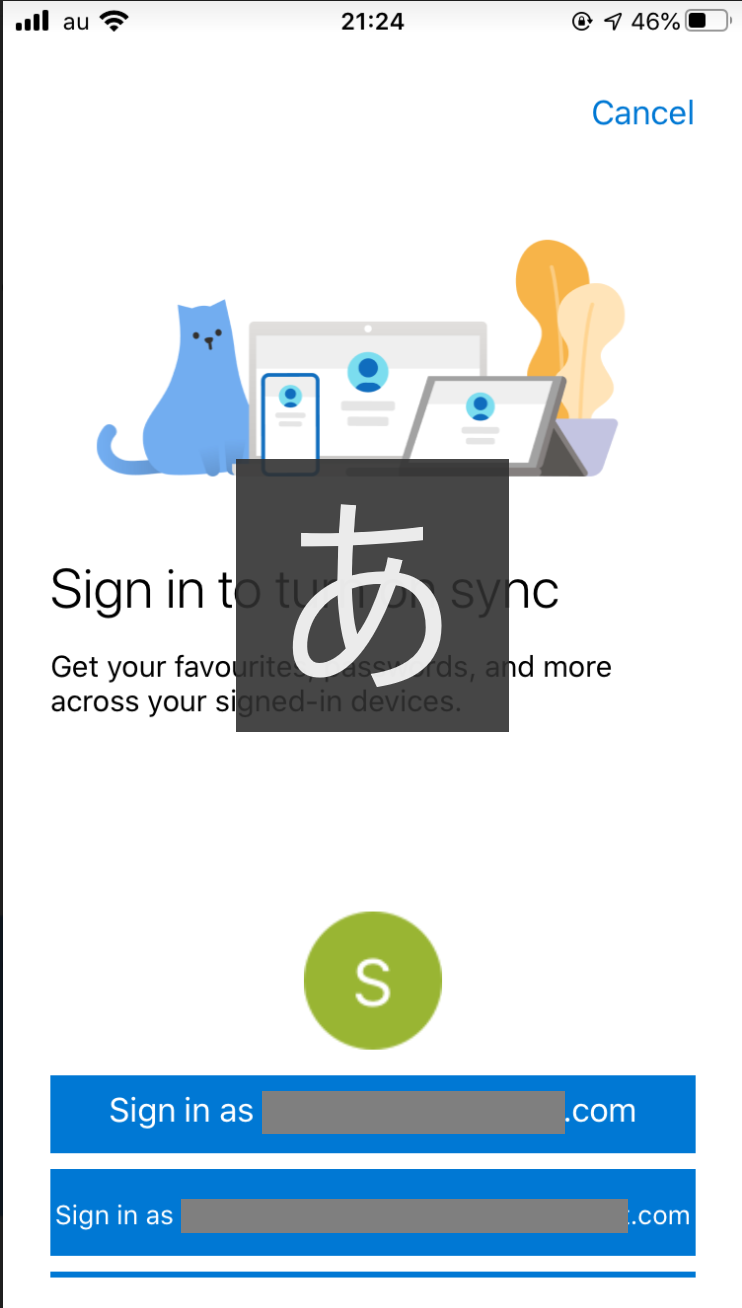Choose the second, longer 'Sign in as' button
Viewport: 742px width, 1308px height.
click(x=372, y=1215)
